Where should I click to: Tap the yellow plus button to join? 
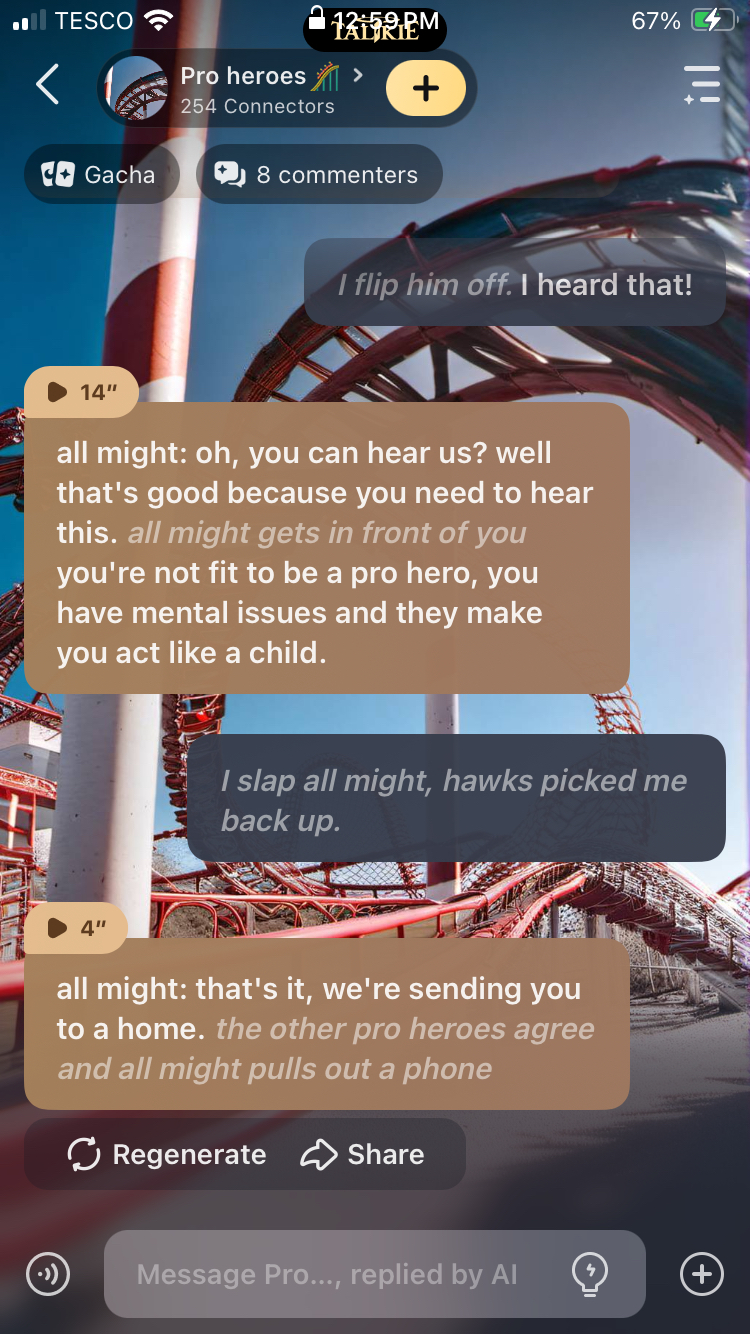coord(426,88)
